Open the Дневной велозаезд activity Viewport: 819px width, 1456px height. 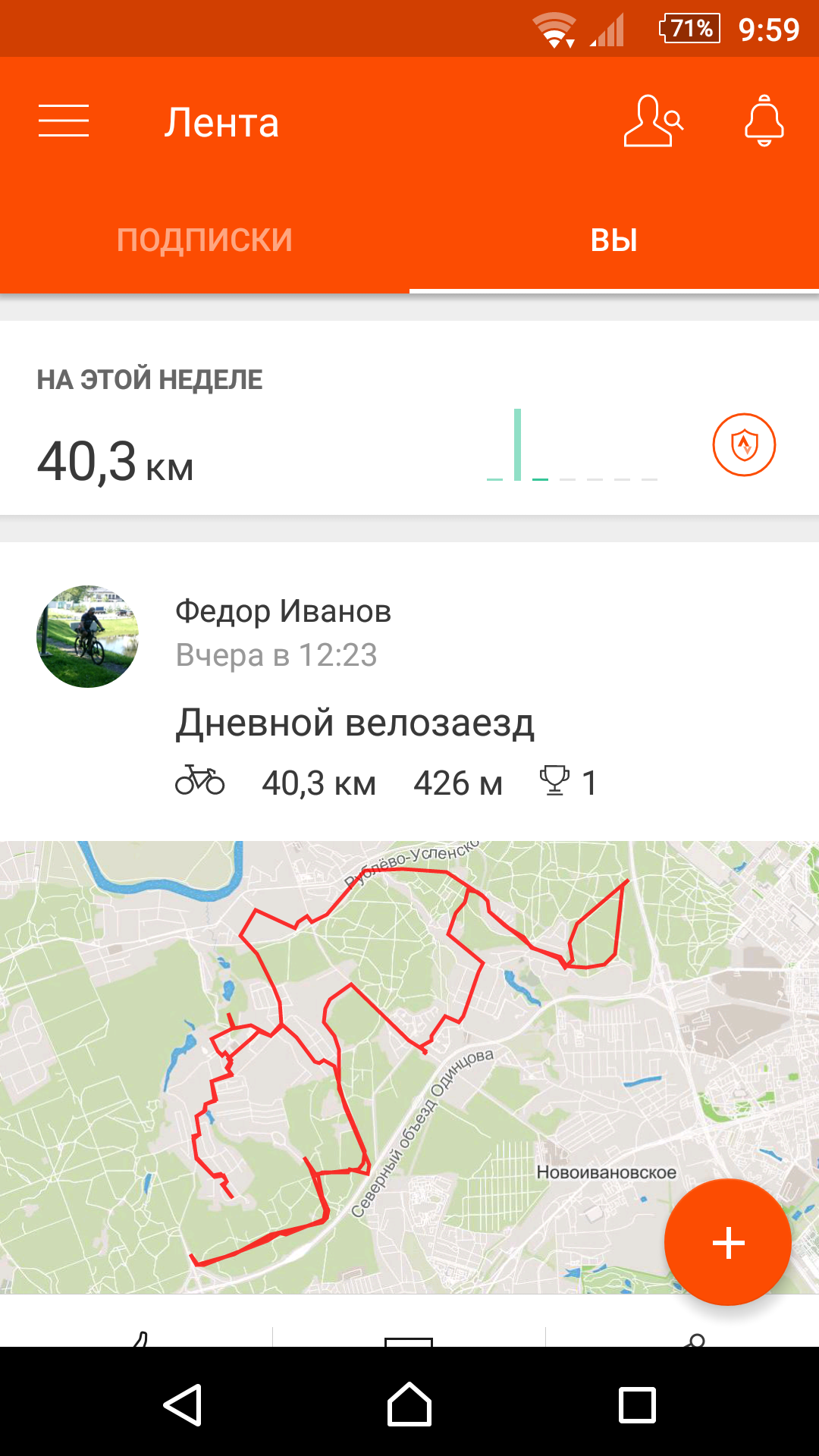click(x=355, y=723)
